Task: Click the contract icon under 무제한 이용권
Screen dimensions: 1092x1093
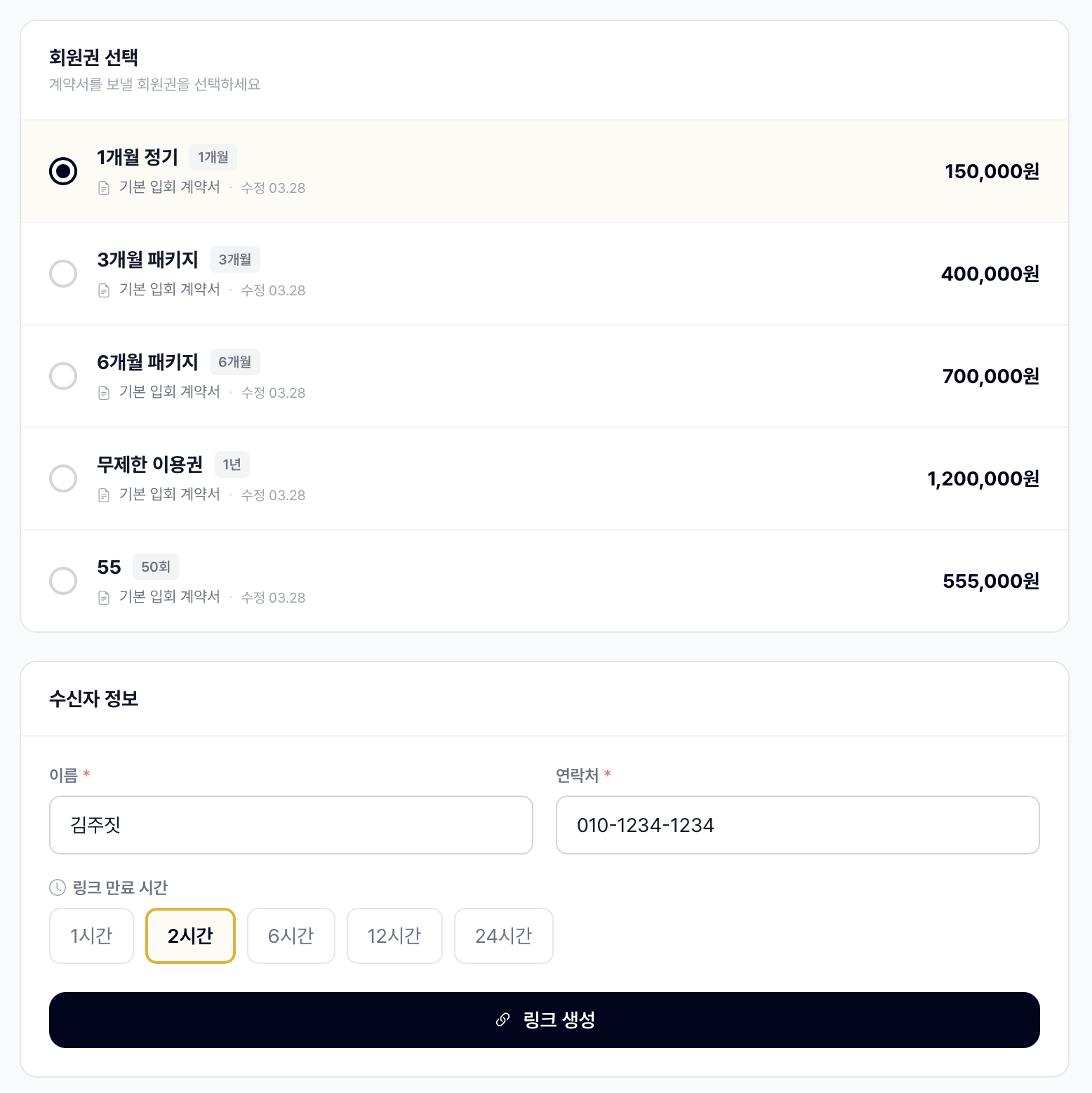Action: (x=103, y=495)
